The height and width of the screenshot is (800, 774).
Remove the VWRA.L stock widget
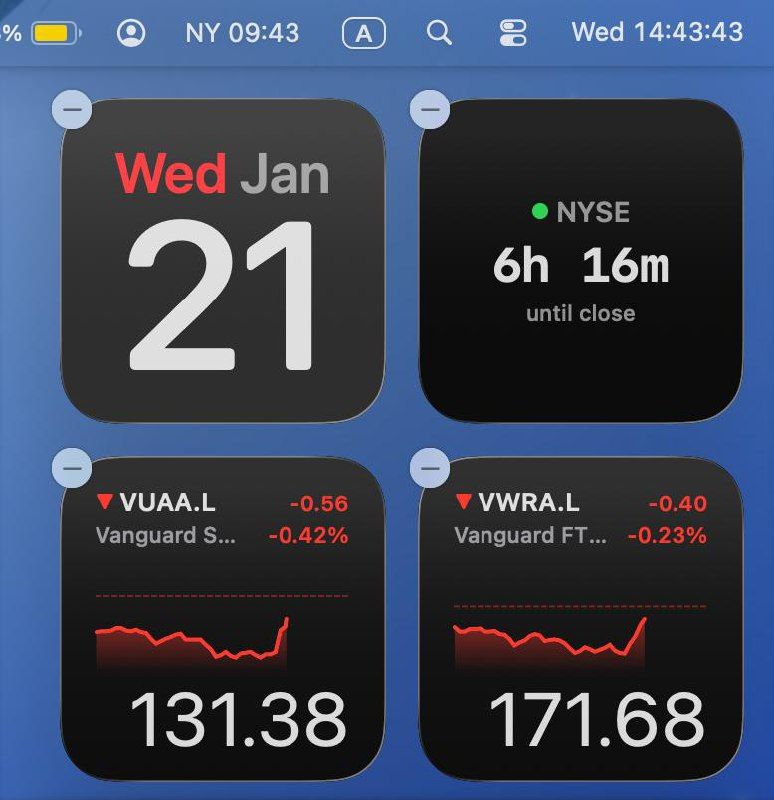(430, 466)
